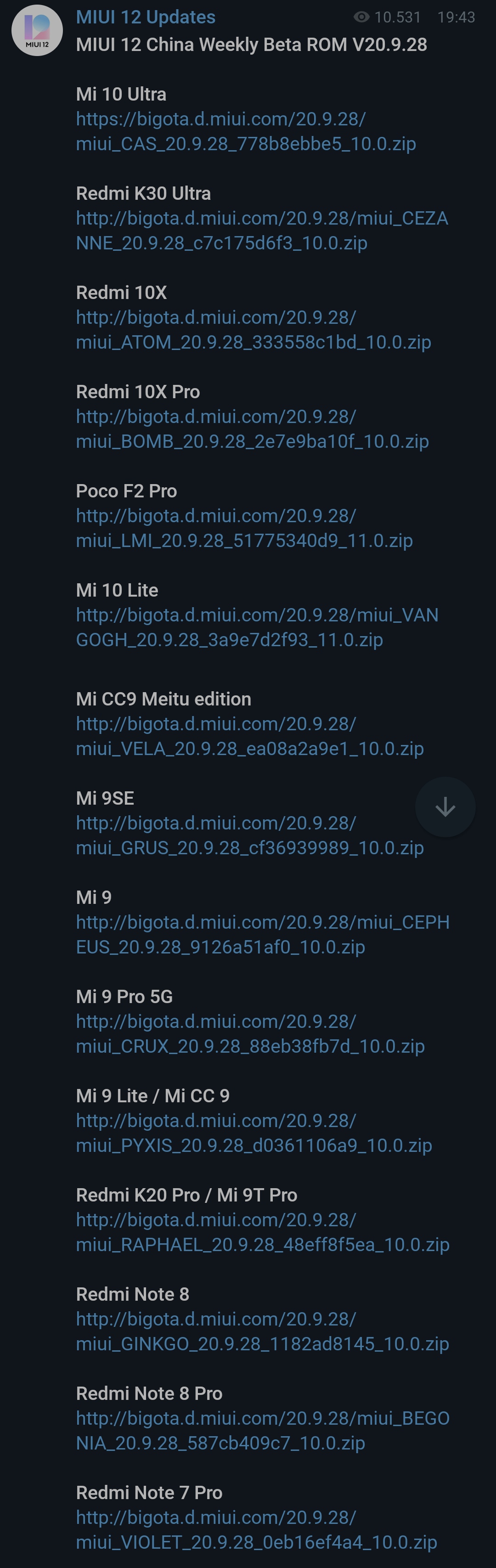The image size is (496, 1568).
Task: Open the Mi 10 Ultra CAS download link
Action: click(245, 131)
